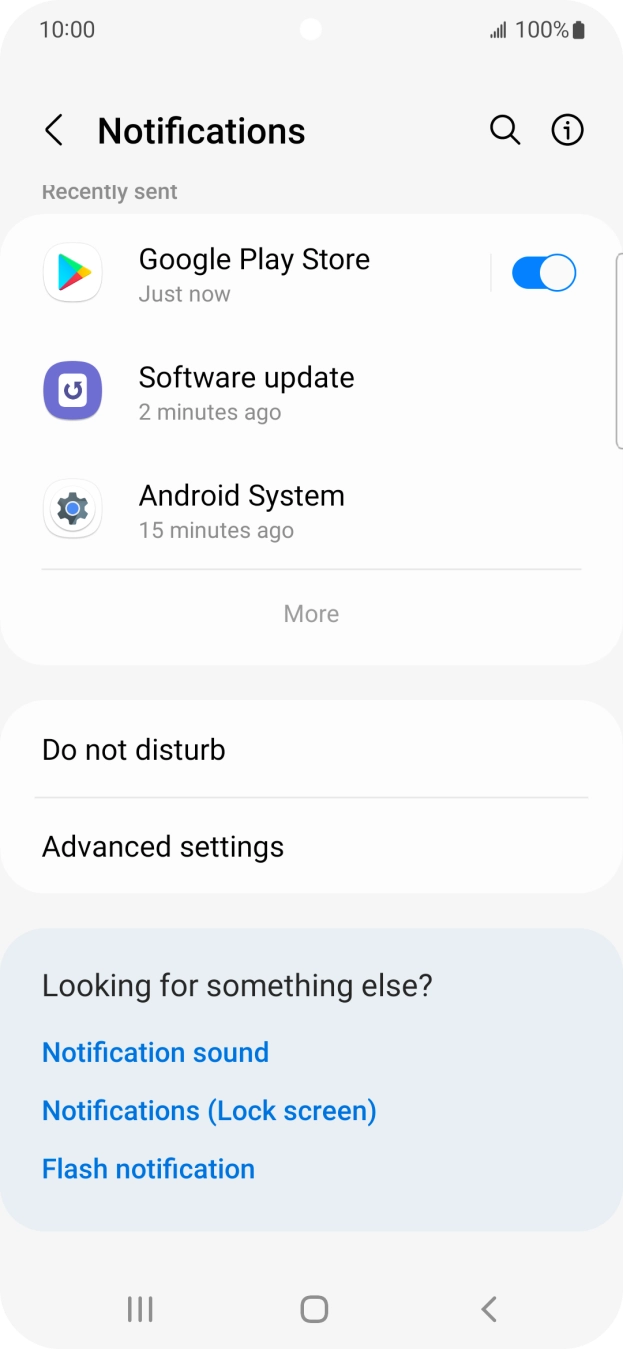
Task: Open Software update notification settings
Action: [x=311, y=391]
